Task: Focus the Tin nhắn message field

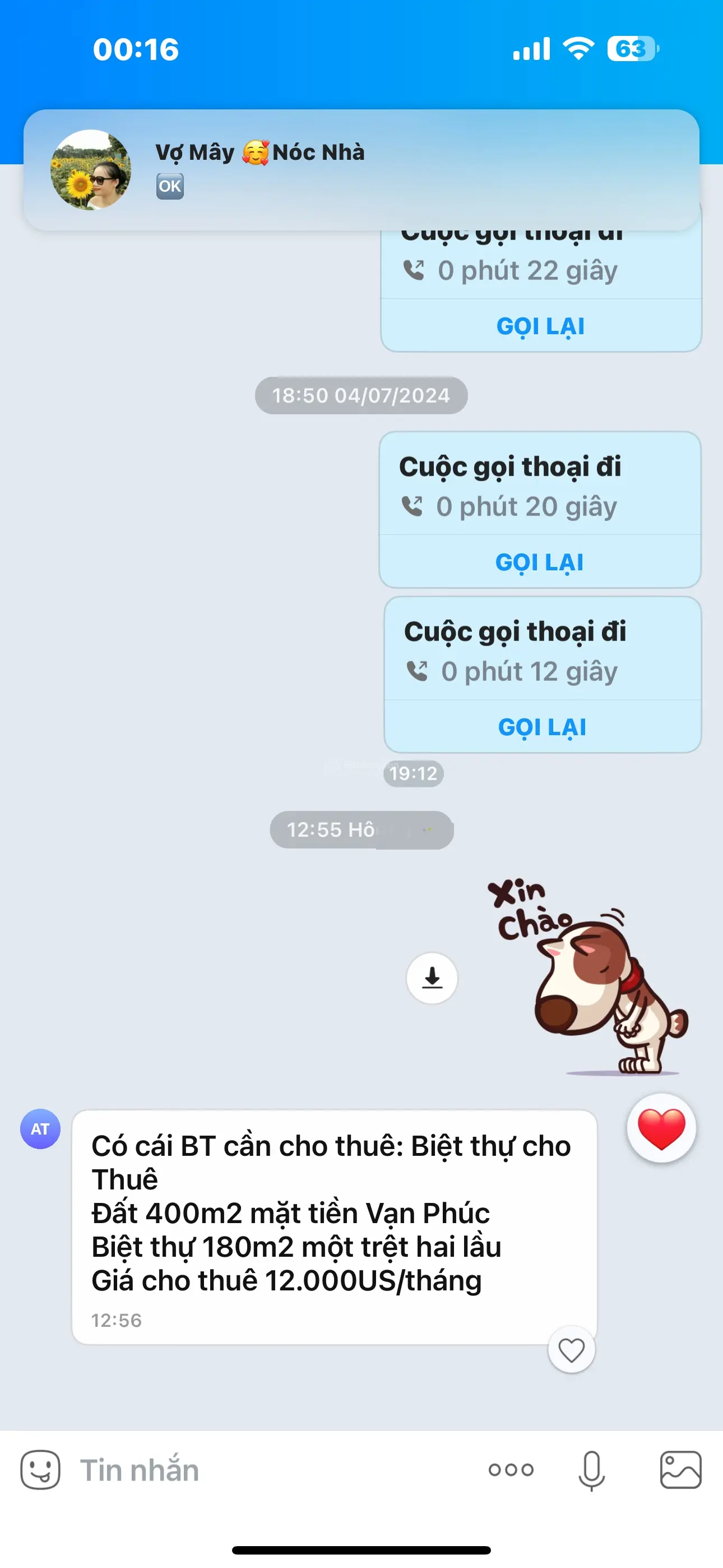Action: [274, 1470]
